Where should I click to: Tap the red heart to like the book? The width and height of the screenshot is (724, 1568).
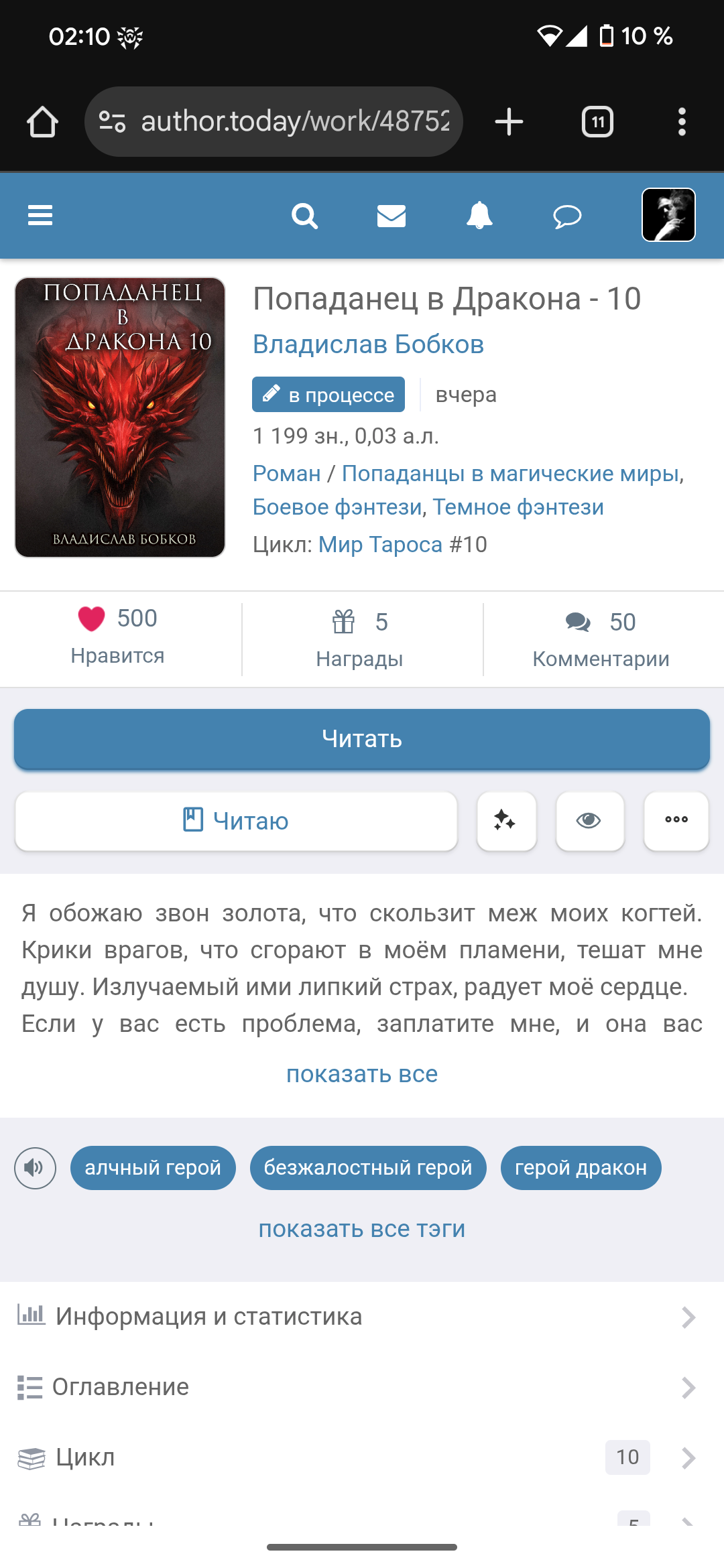[x=92, y=618]
